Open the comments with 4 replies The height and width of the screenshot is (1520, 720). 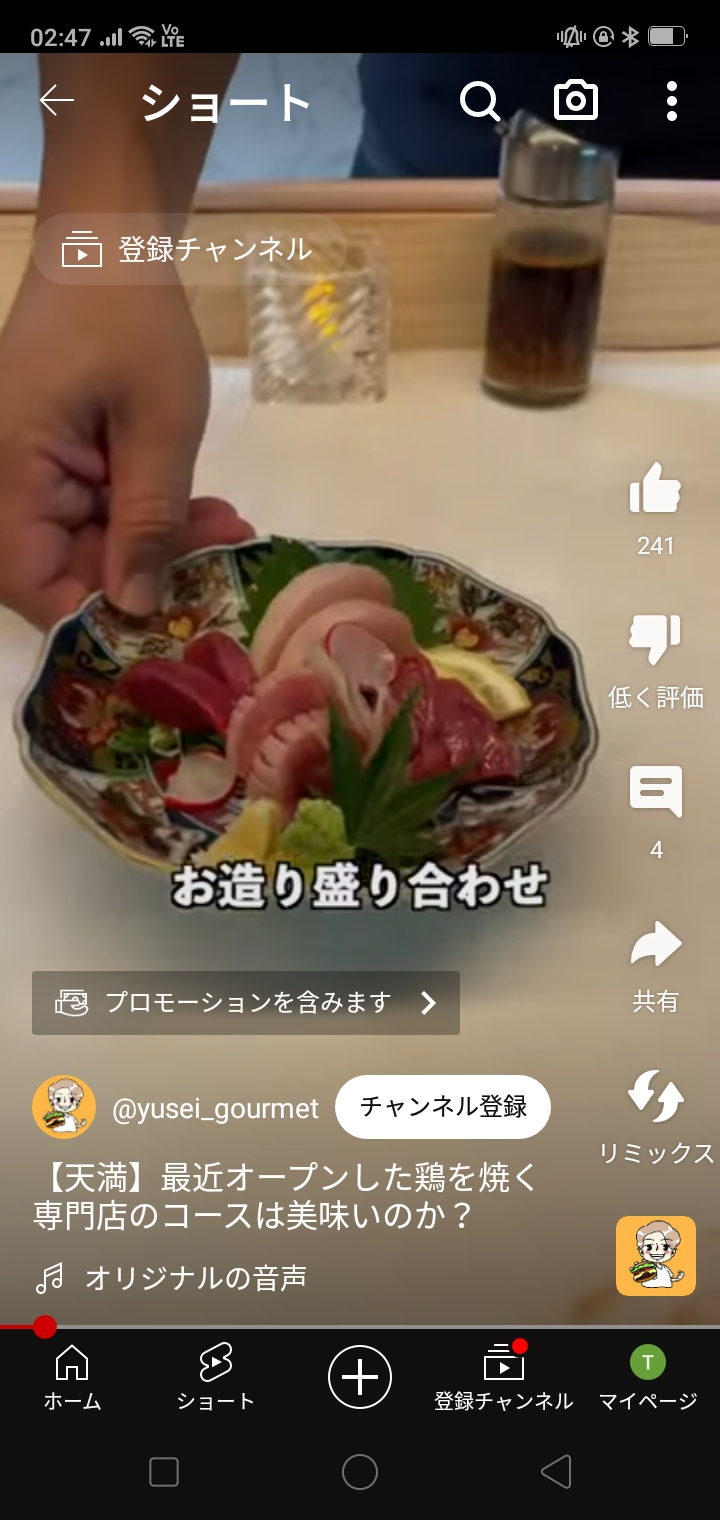pos(655,812)
